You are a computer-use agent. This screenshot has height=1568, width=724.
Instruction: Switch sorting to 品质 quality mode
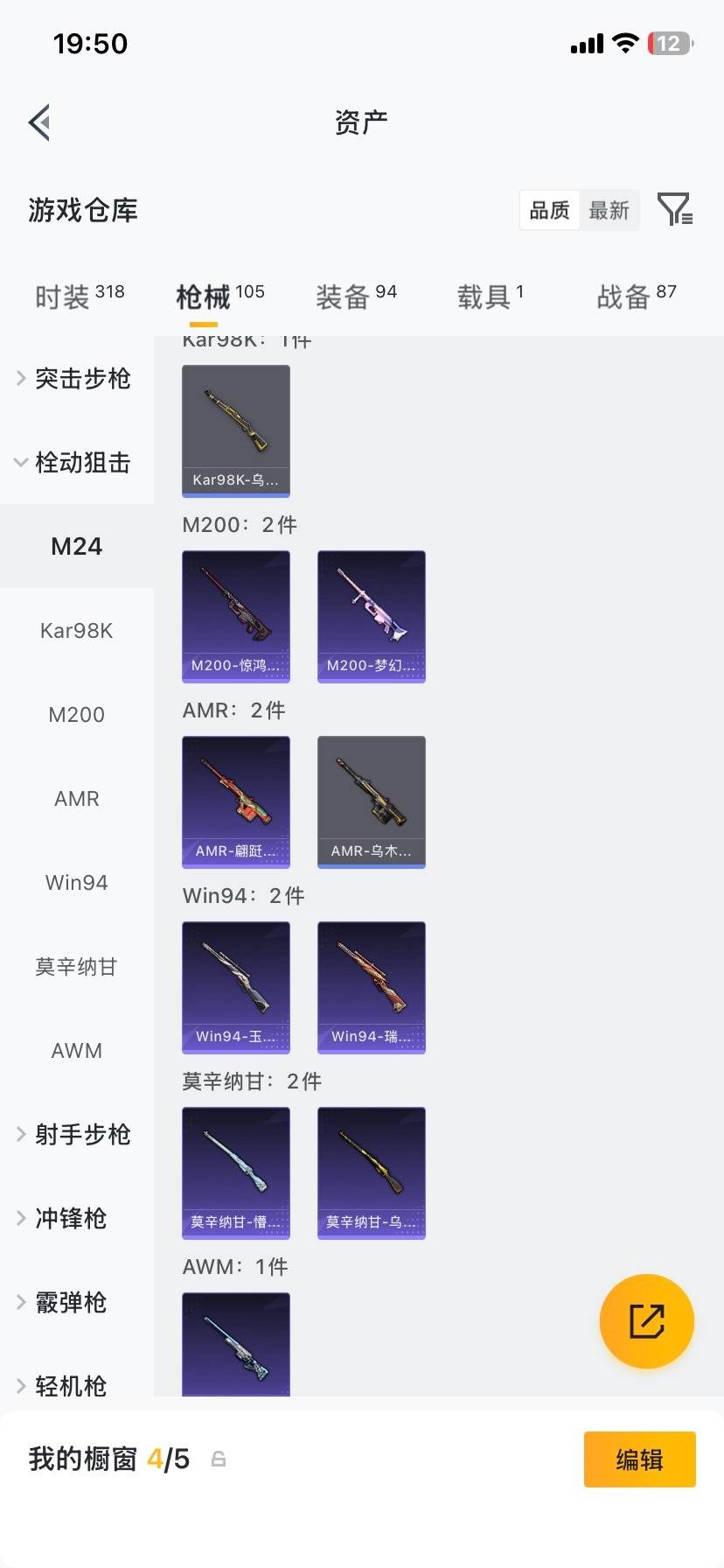tap(548, 210)
